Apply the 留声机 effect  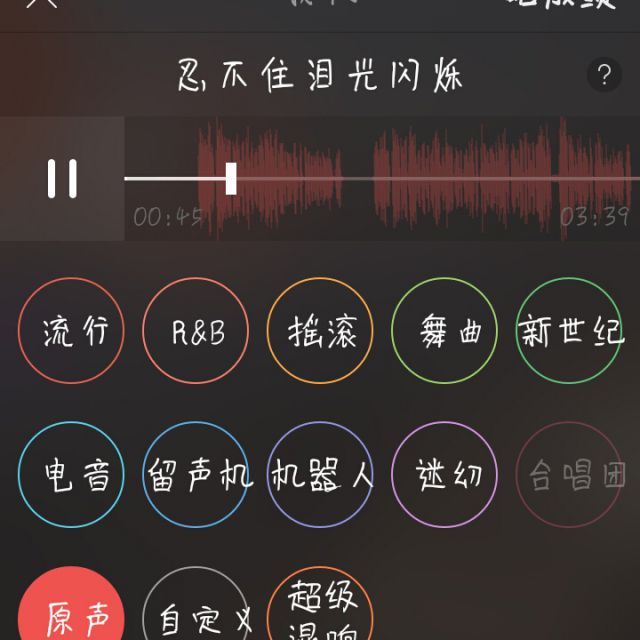pyautogui.click(x=195, y=474)
